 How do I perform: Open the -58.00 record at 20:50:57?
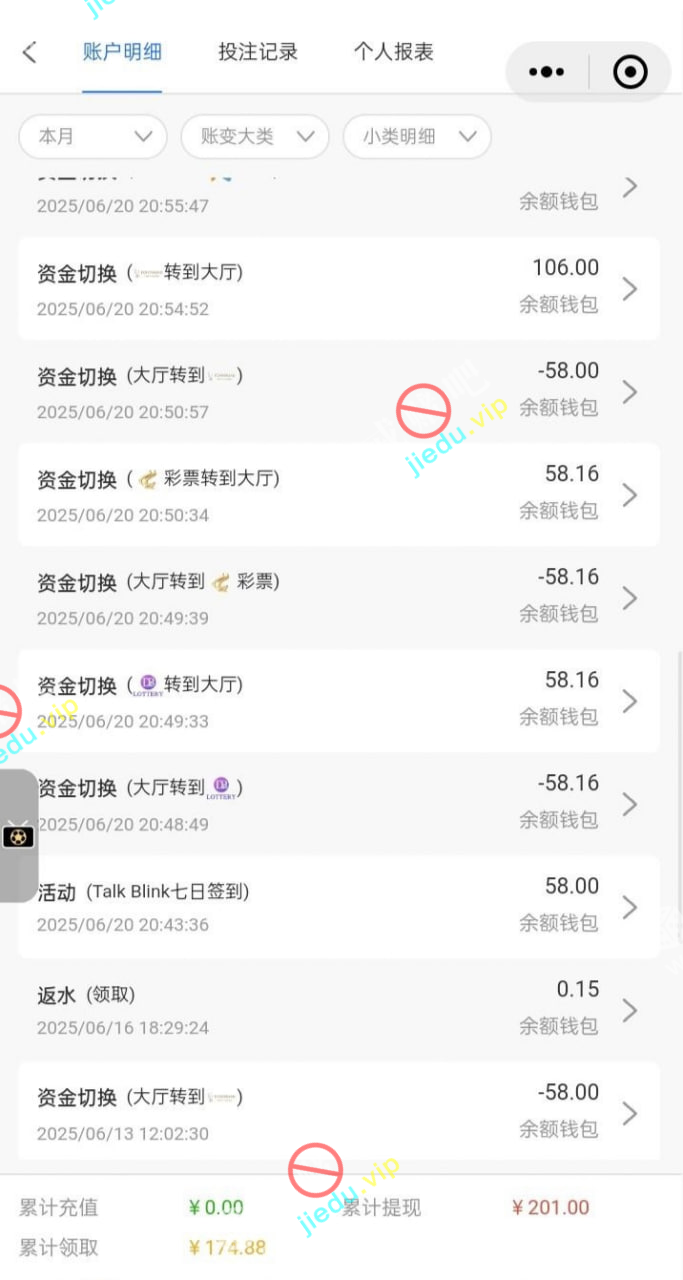(338, 392)
